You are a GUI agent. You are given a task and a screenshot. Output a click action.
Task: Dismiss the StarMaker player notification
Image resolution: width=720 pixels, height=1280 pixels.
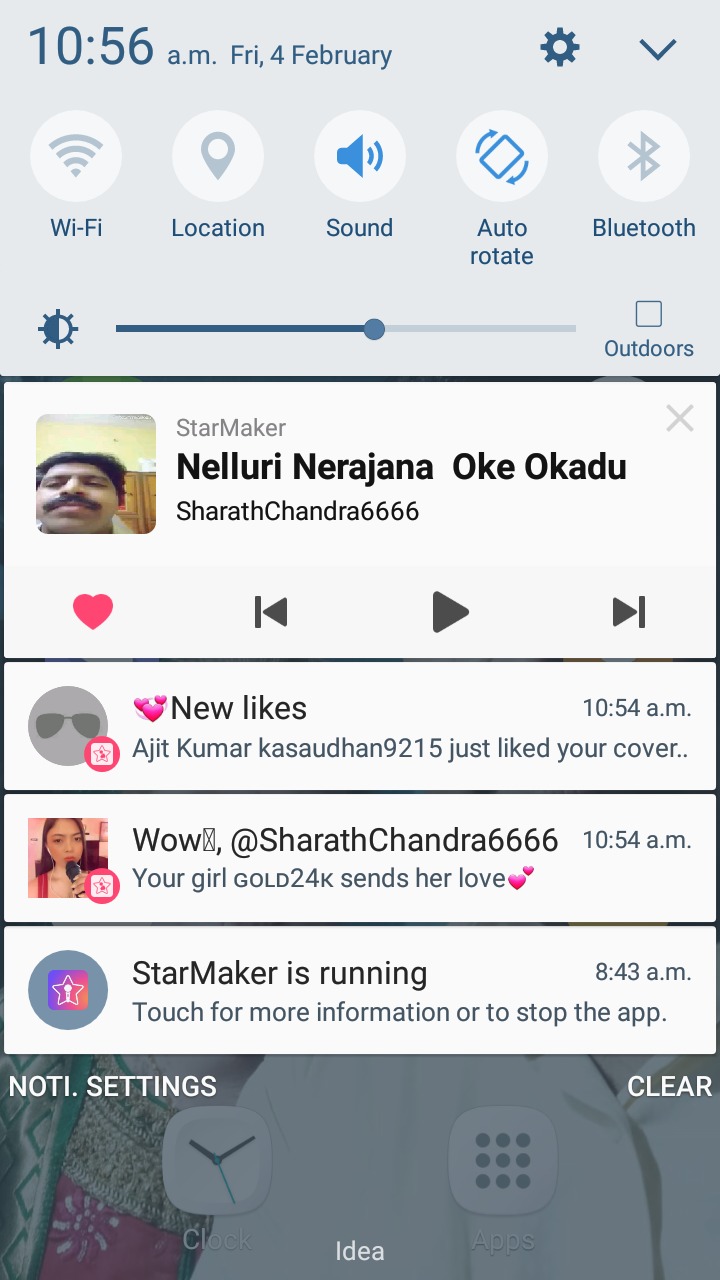pyautogui.click(x=680, y=418)
